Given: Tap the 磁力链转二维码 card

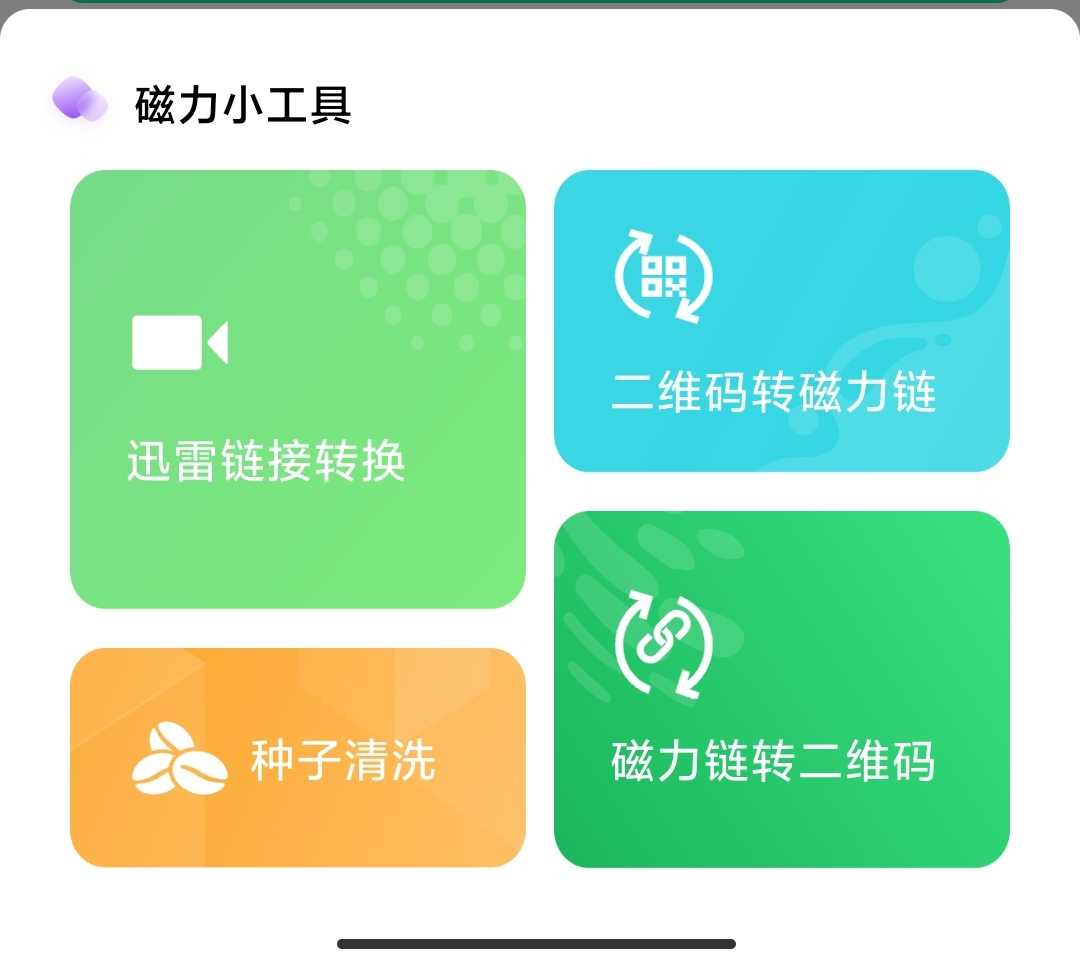Looking at the screenshot, I should (781, 689).
